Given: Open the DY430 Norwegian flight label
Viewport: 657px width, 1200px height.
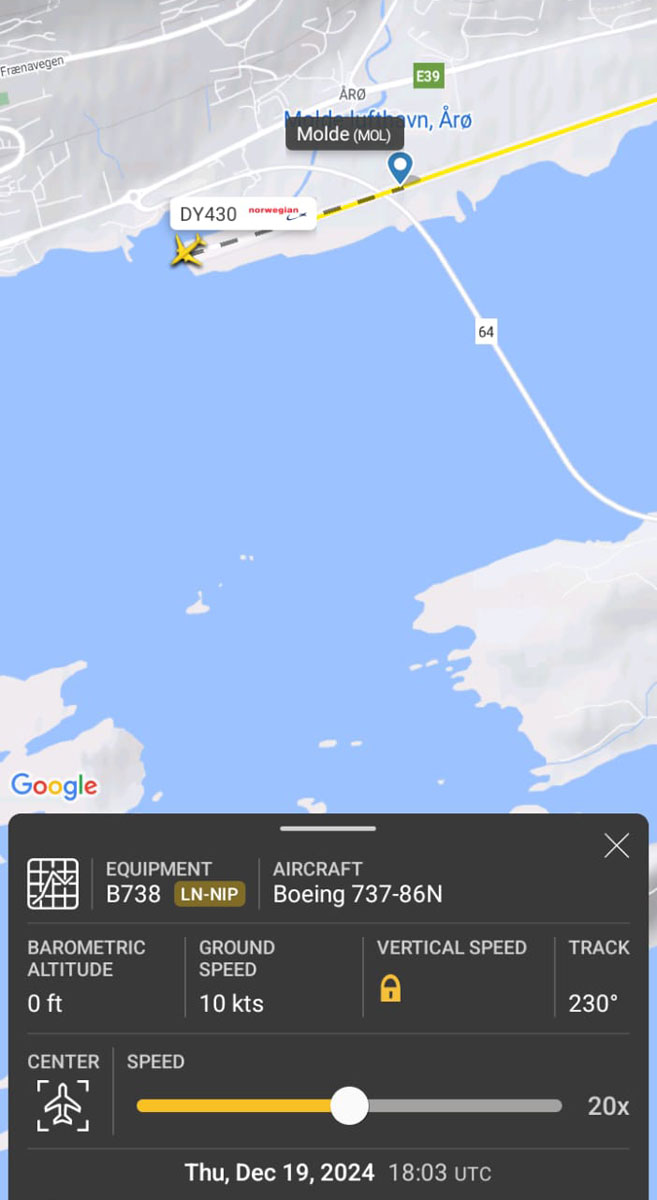Looking at the screenshot, I should pos(243,214).
